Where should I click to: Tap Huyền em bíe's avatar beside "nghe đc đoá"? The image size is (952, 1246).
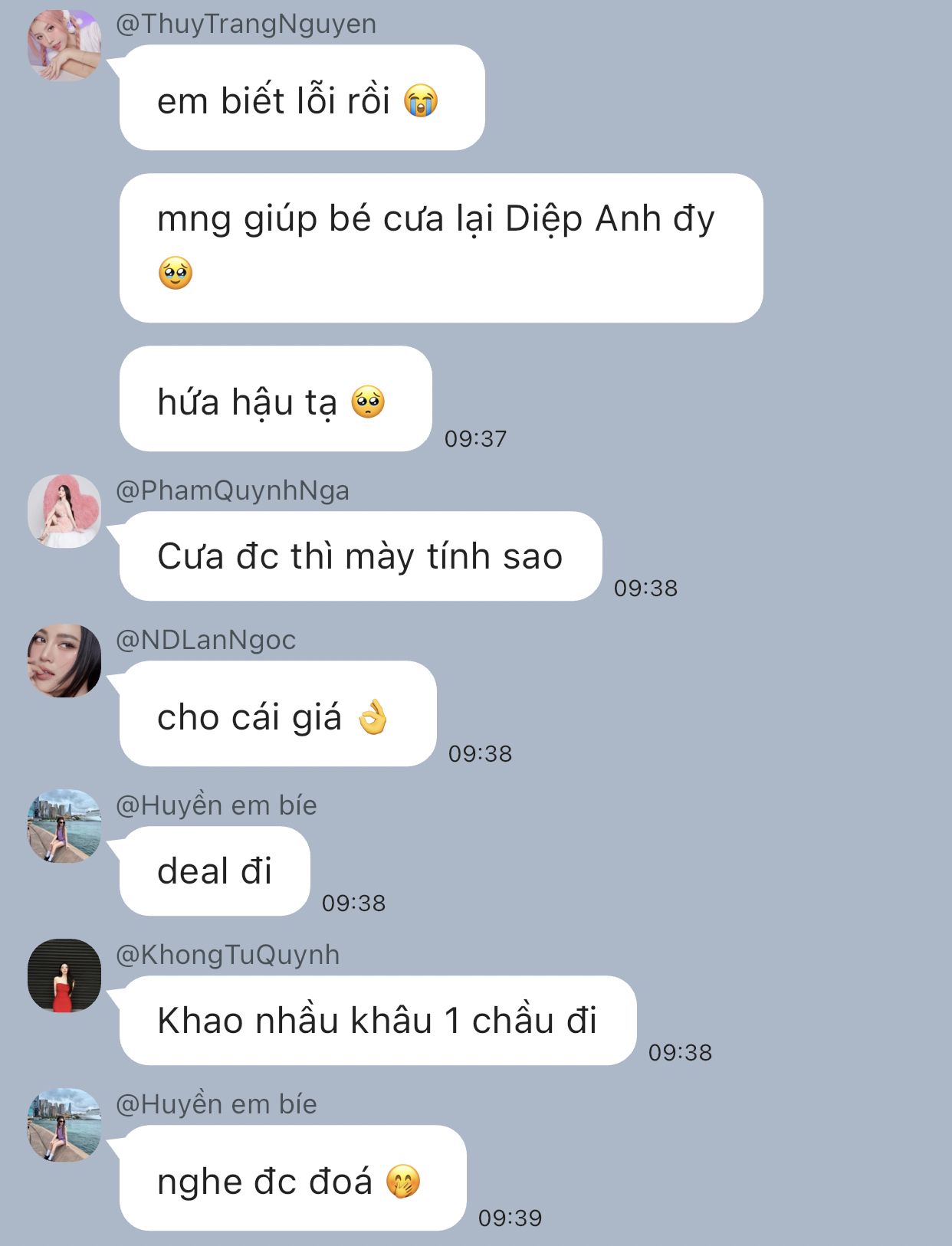[x=64, y=1125]
